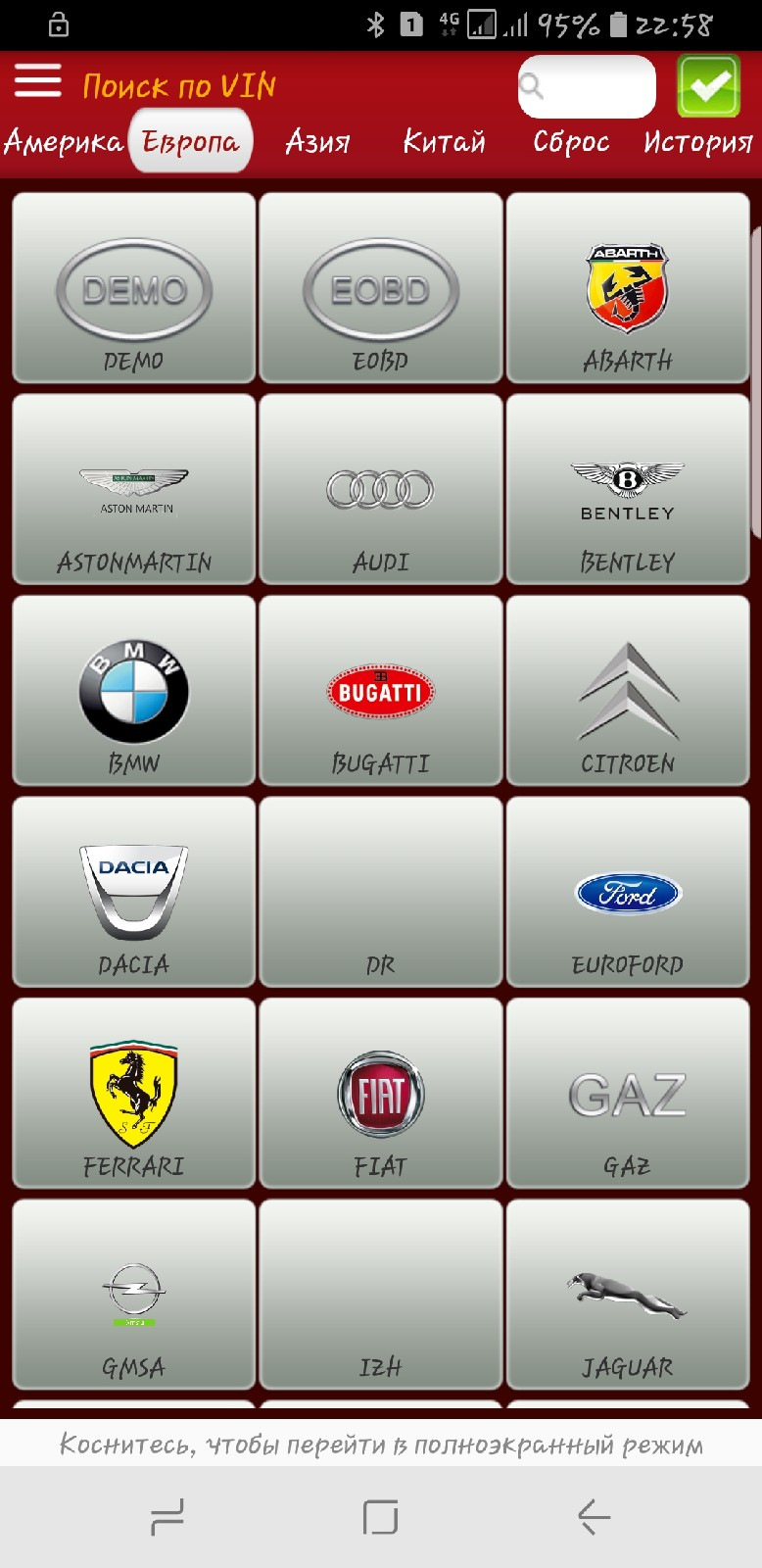Choose the Ferrari brand tile
The width and height of the screenshot is (762, 1568).
(134, 1093)
